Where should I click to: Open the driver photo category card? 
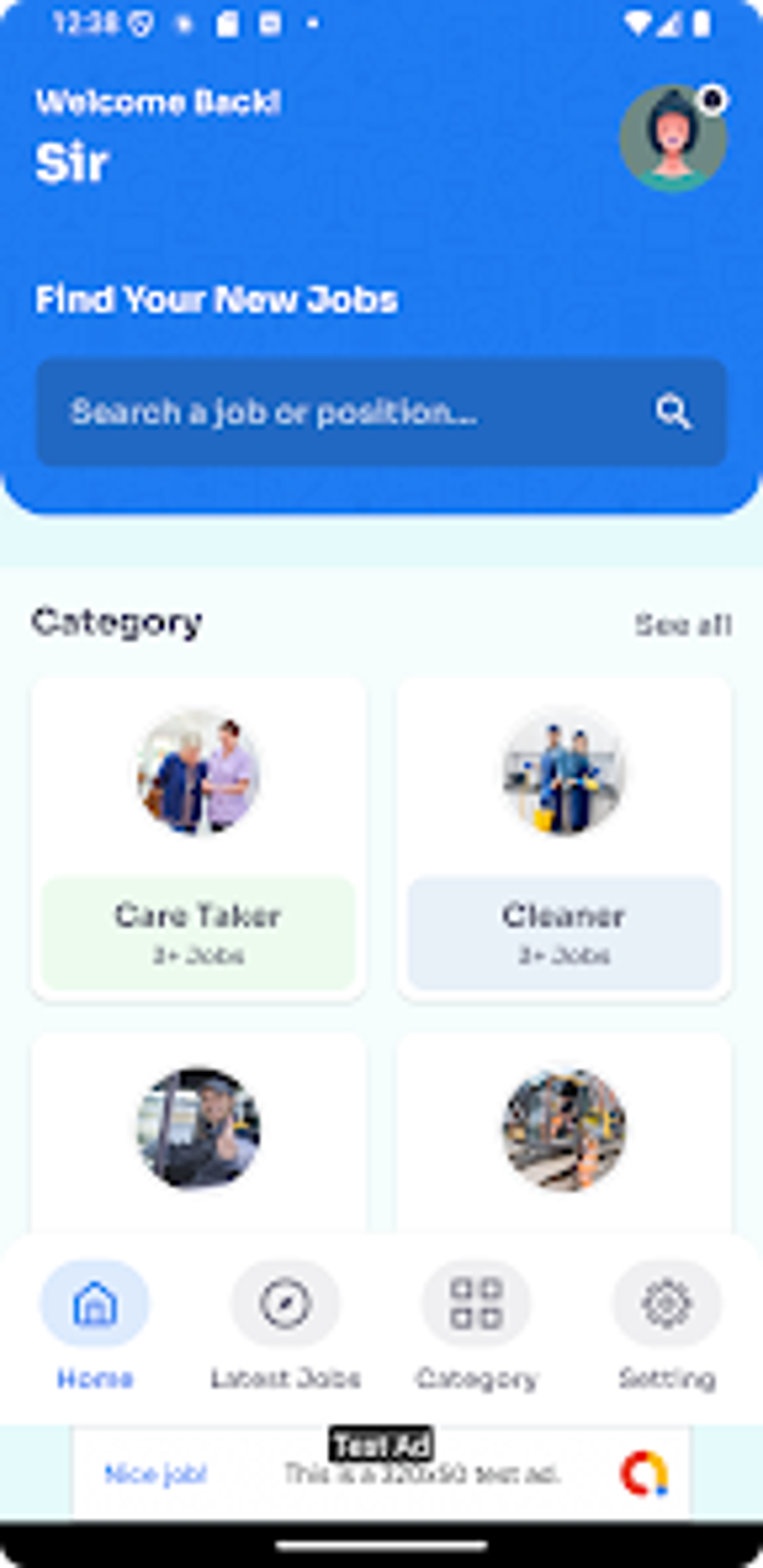point(198,1133)
